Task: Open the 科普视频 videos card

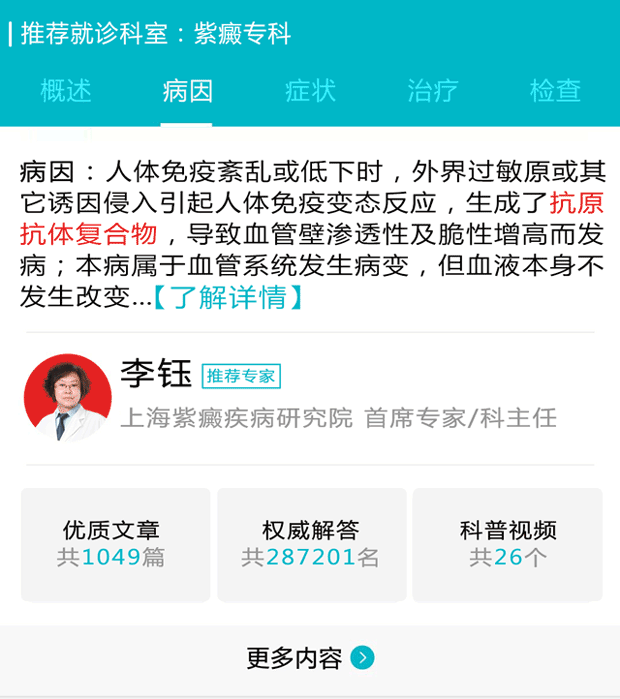Action: tap(507, 544)
